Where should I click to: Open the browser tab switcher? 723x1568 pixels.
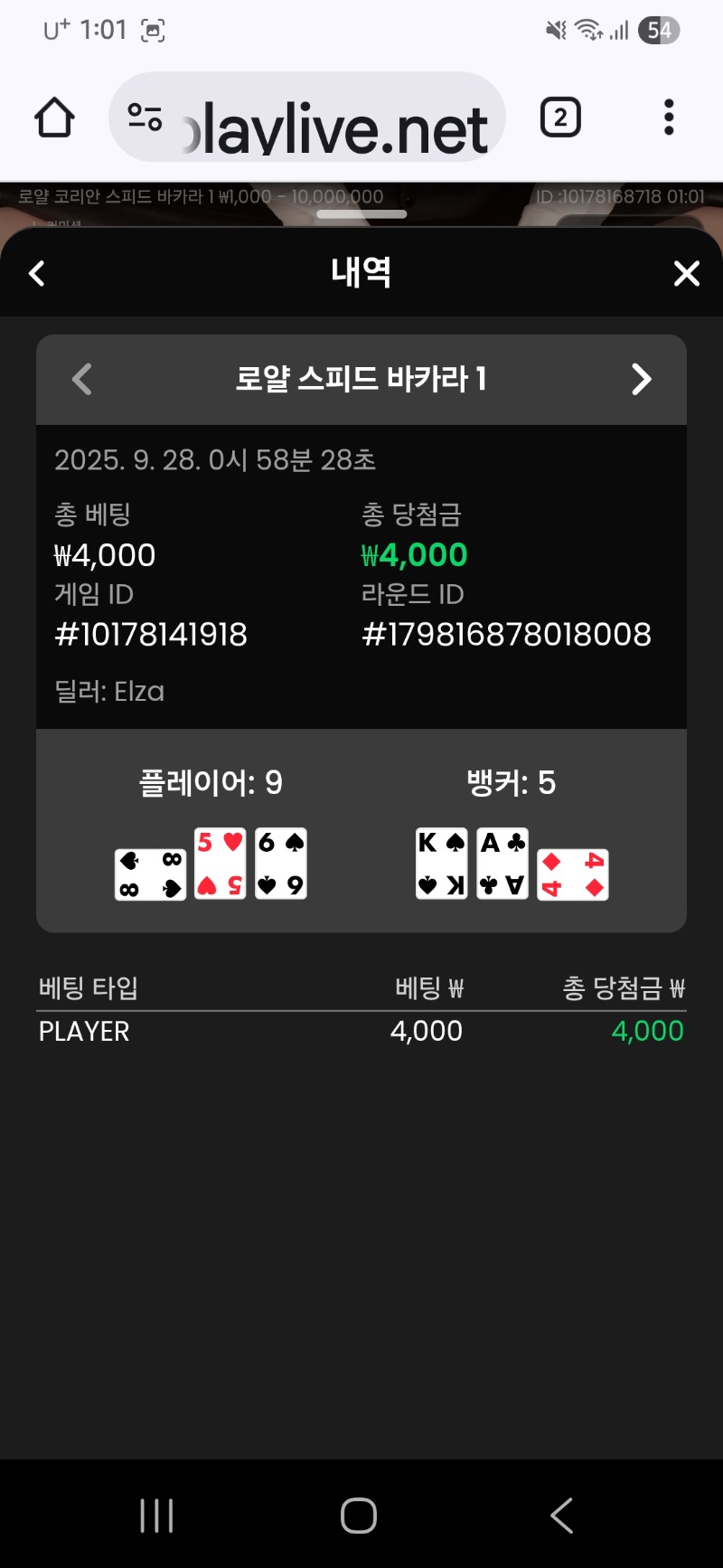[x=560, y=118]
